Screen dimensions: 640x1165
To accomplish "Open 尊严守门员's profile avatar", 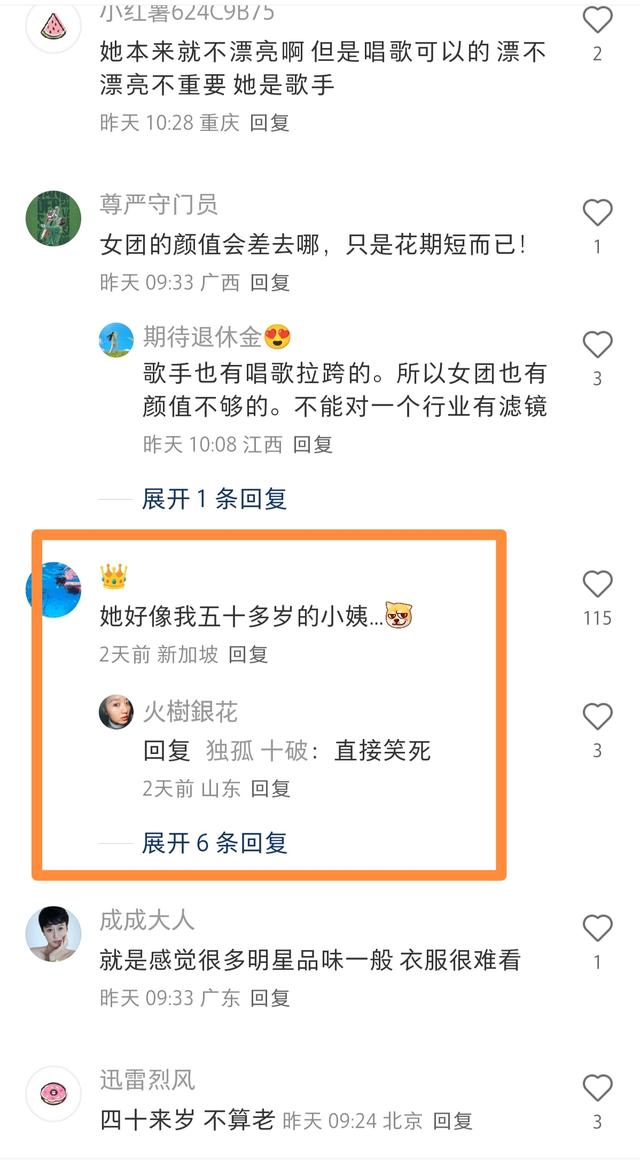I will (53, 218).
